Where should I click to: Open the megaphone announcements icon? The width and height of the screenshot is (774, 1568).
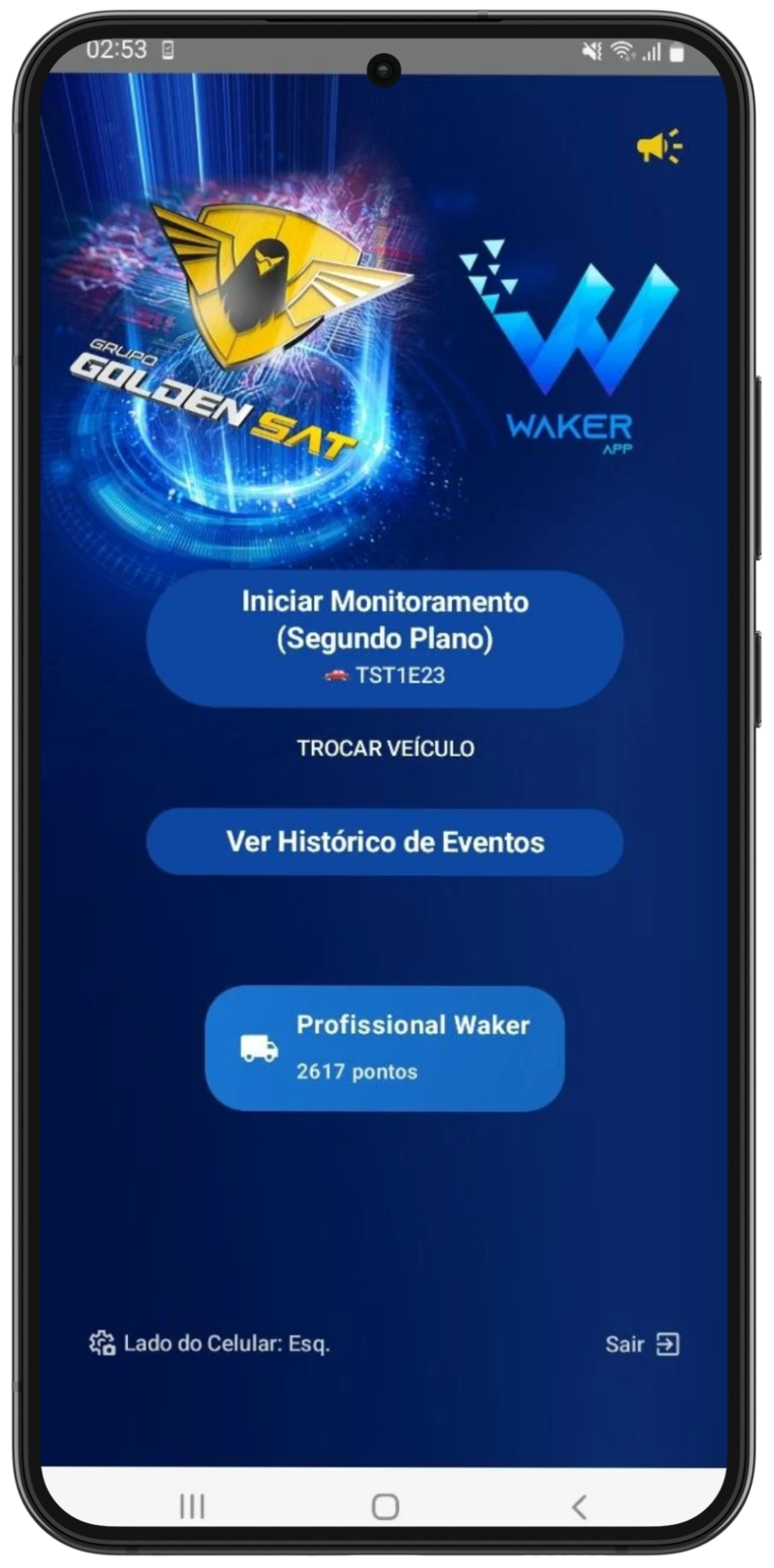click(x=659, y=146)
